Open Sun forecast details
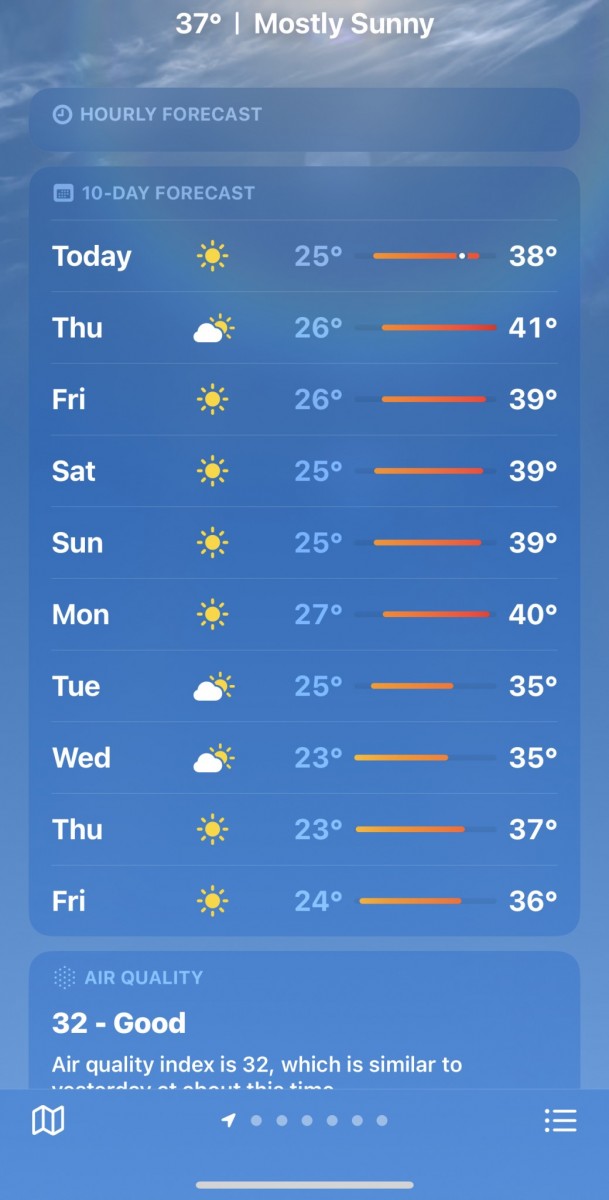Viewport: 609px width, 1200px height. point(304,543)
